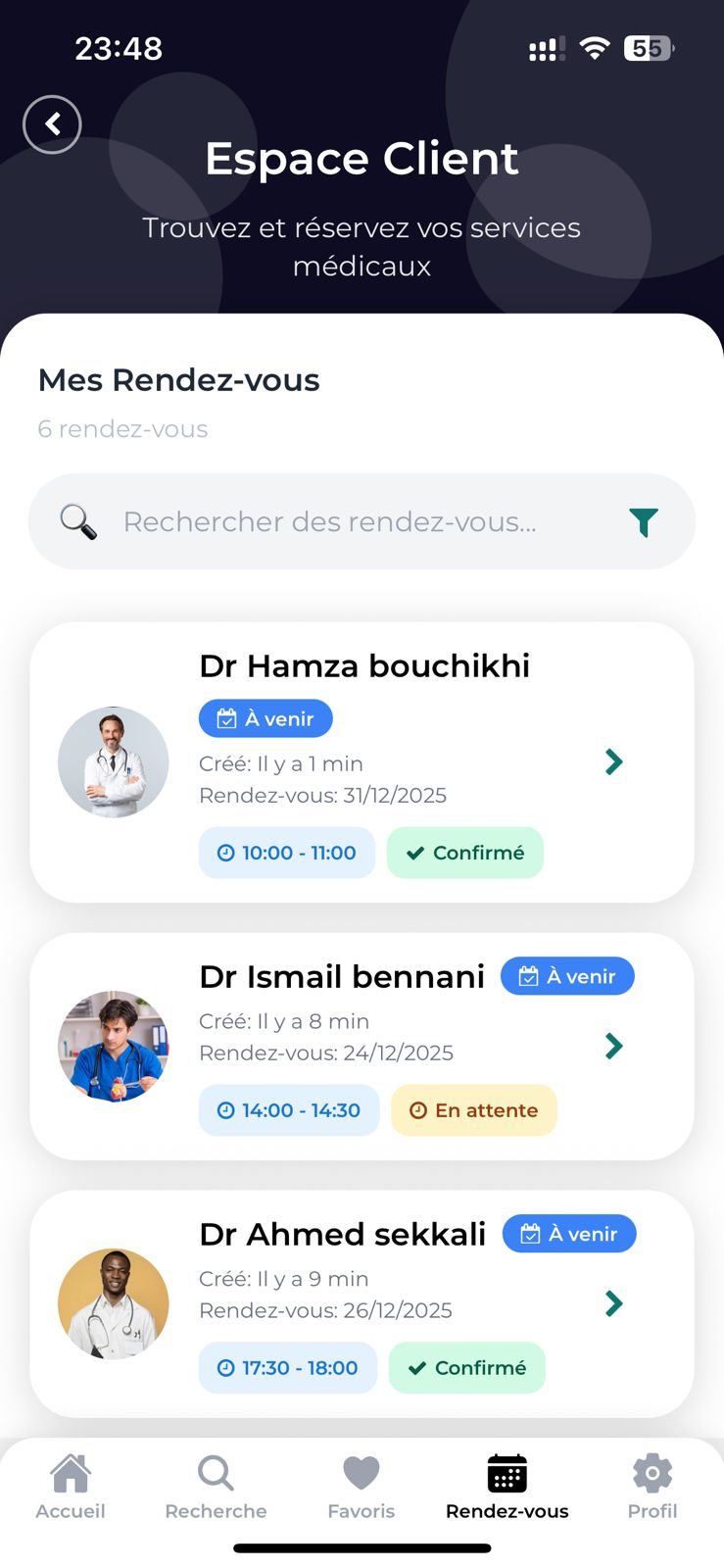The width and height of the screenshot is (724, 1568).
Task: Click the clock icon beside 10:00 - 11:00
Action: tap(222, 853)
